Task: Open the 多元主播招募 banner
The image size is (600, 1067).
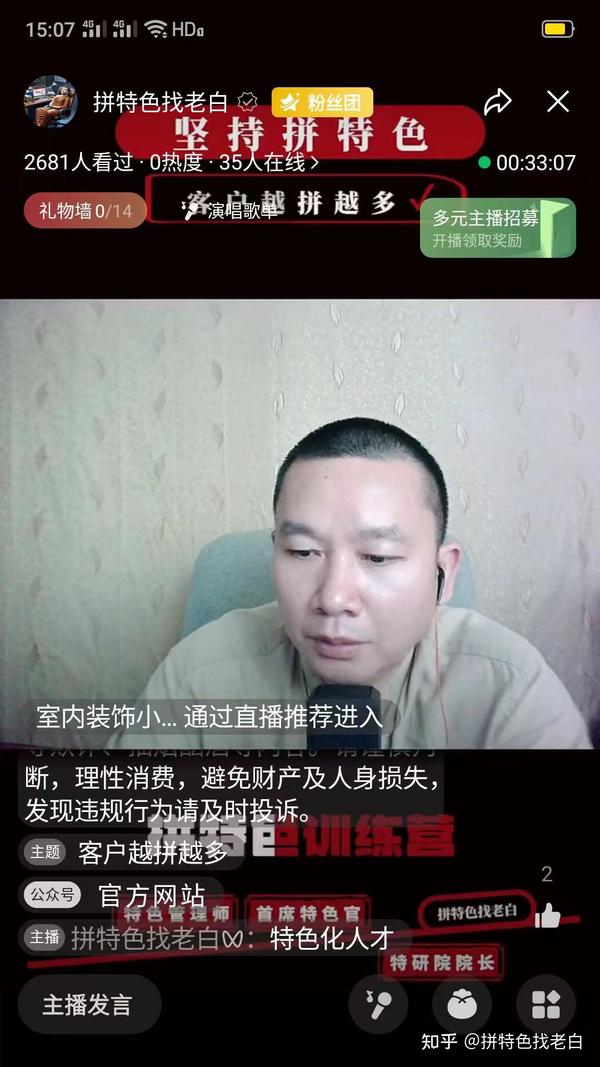Action: coord(497,228)
